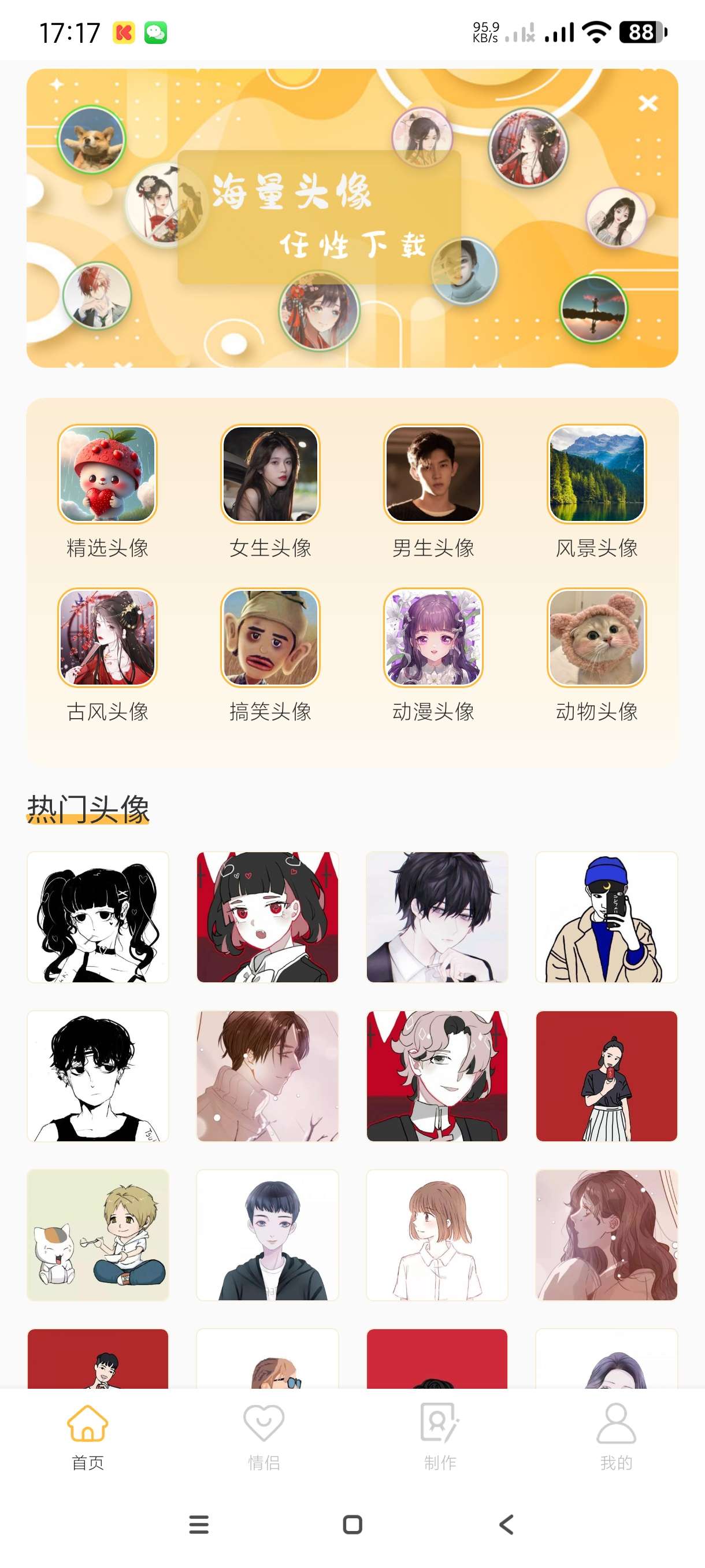
Task: Open the 动物头像 category
Action: point(596,637)
